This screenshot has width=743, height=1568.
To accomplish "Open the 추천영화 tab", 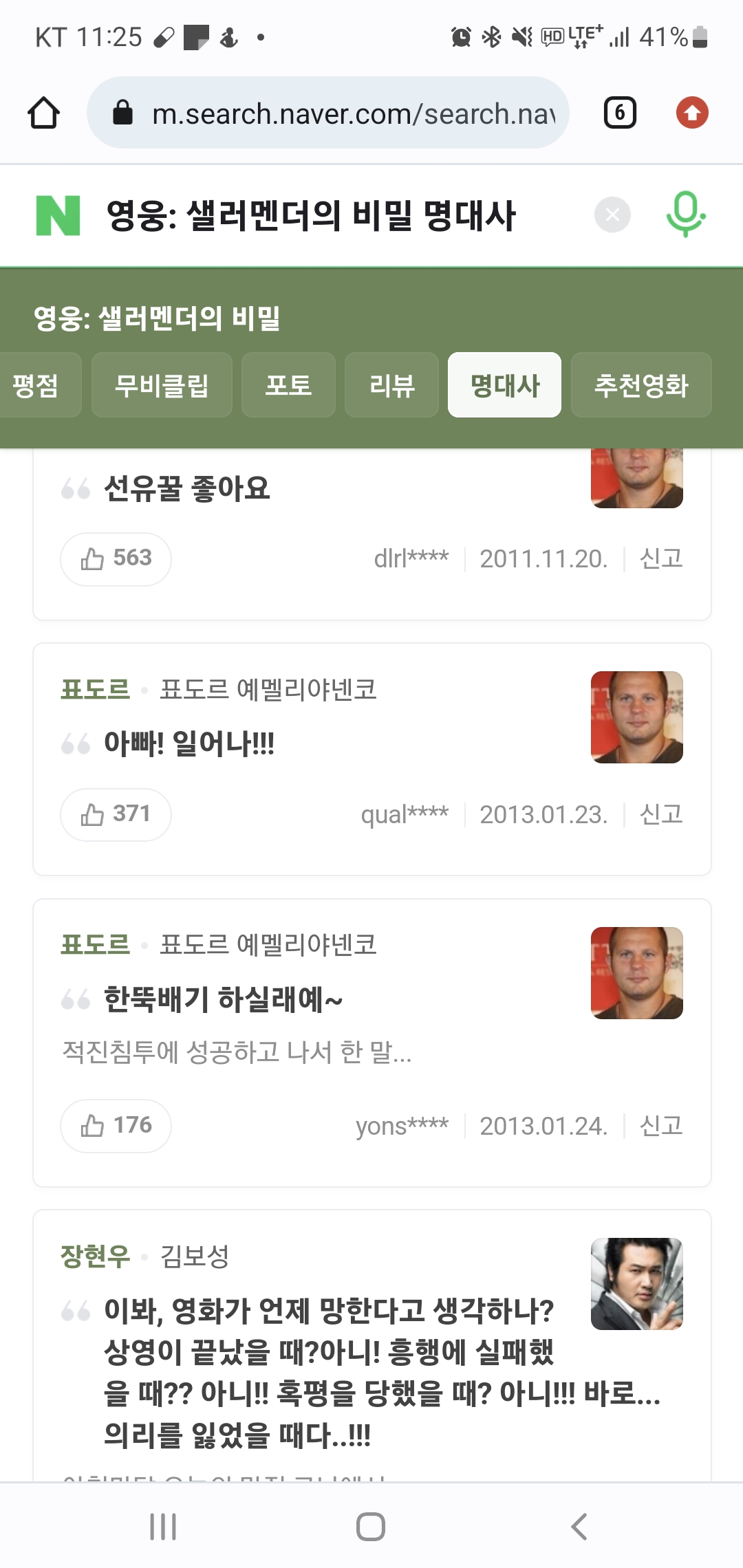I will pyautogui.click(x=641, y=385).
